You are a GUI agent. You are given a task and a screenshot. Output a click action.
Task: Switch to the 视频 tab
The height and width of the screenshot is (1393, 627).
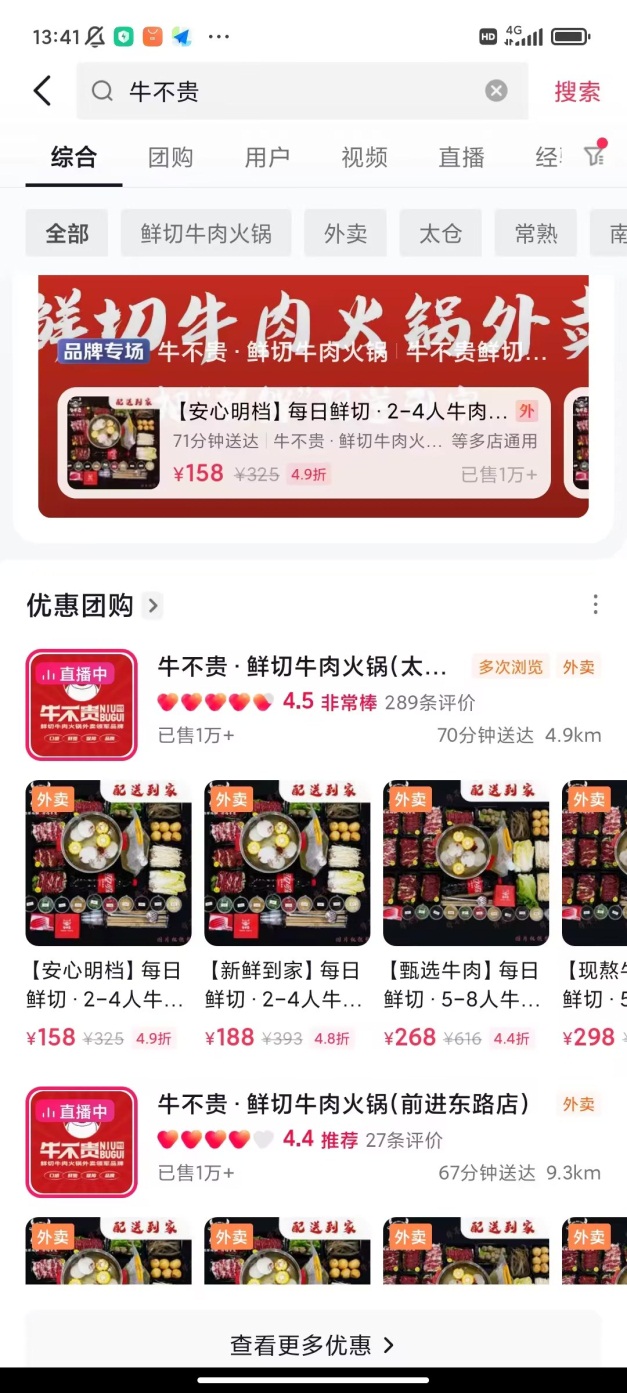tap(364, 157)
